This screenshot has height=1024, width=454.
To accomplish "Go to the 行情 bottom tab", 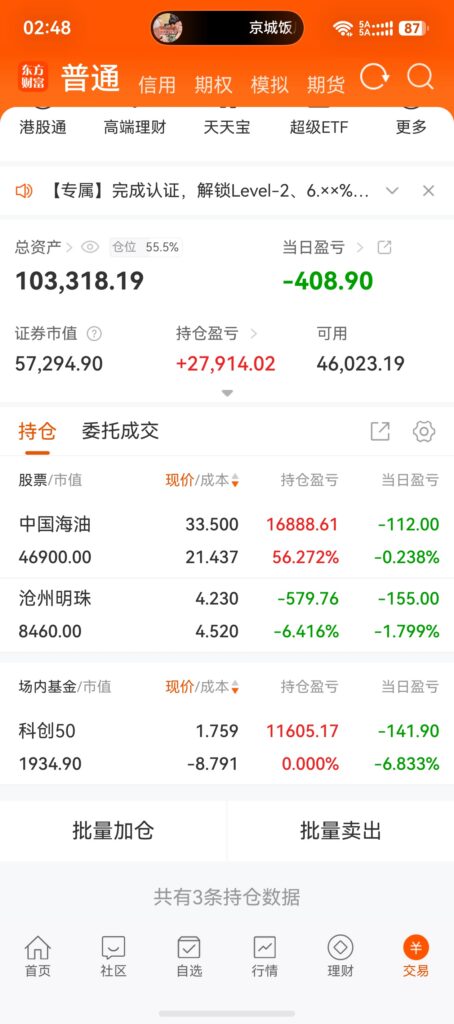I will (x=265, y=956).
